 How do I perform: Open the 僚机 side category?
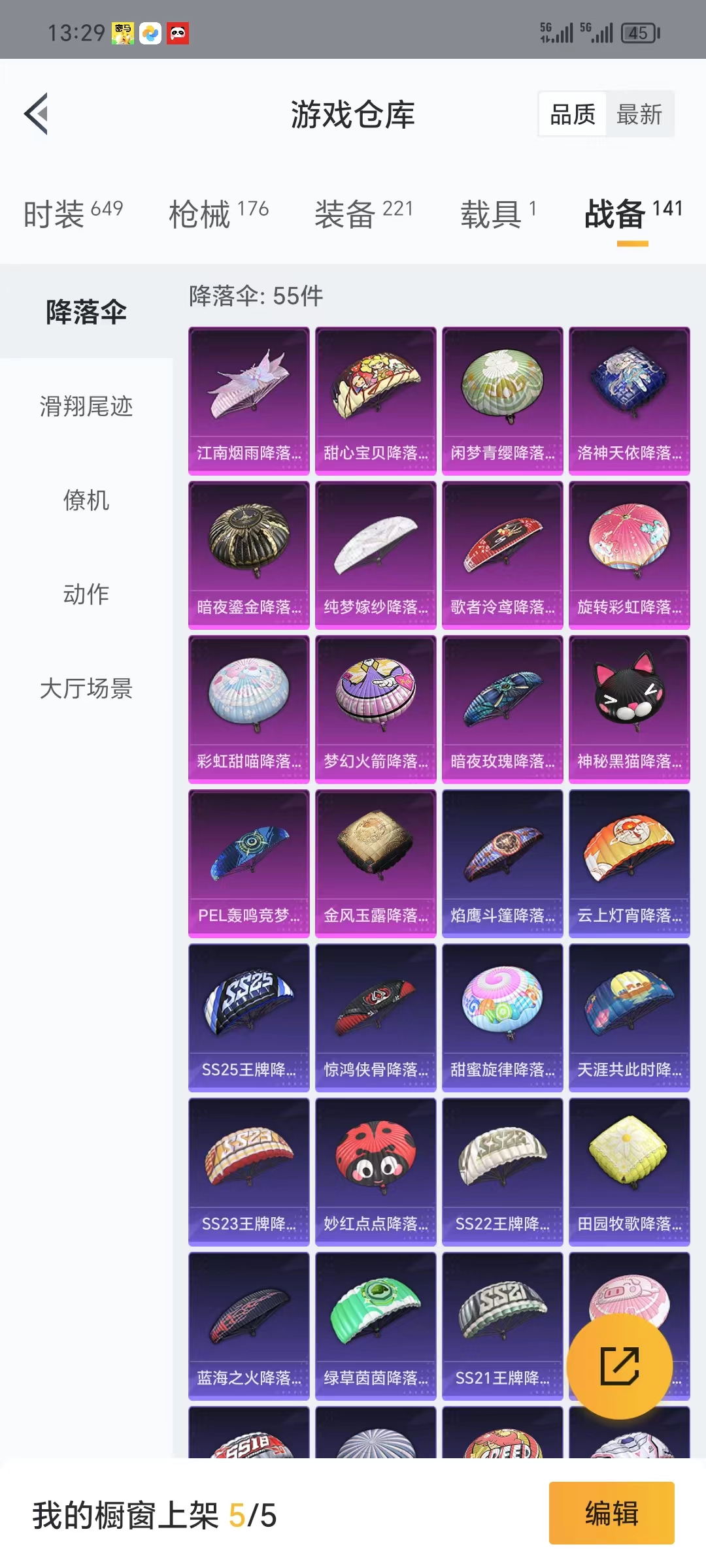click(86, 500)
